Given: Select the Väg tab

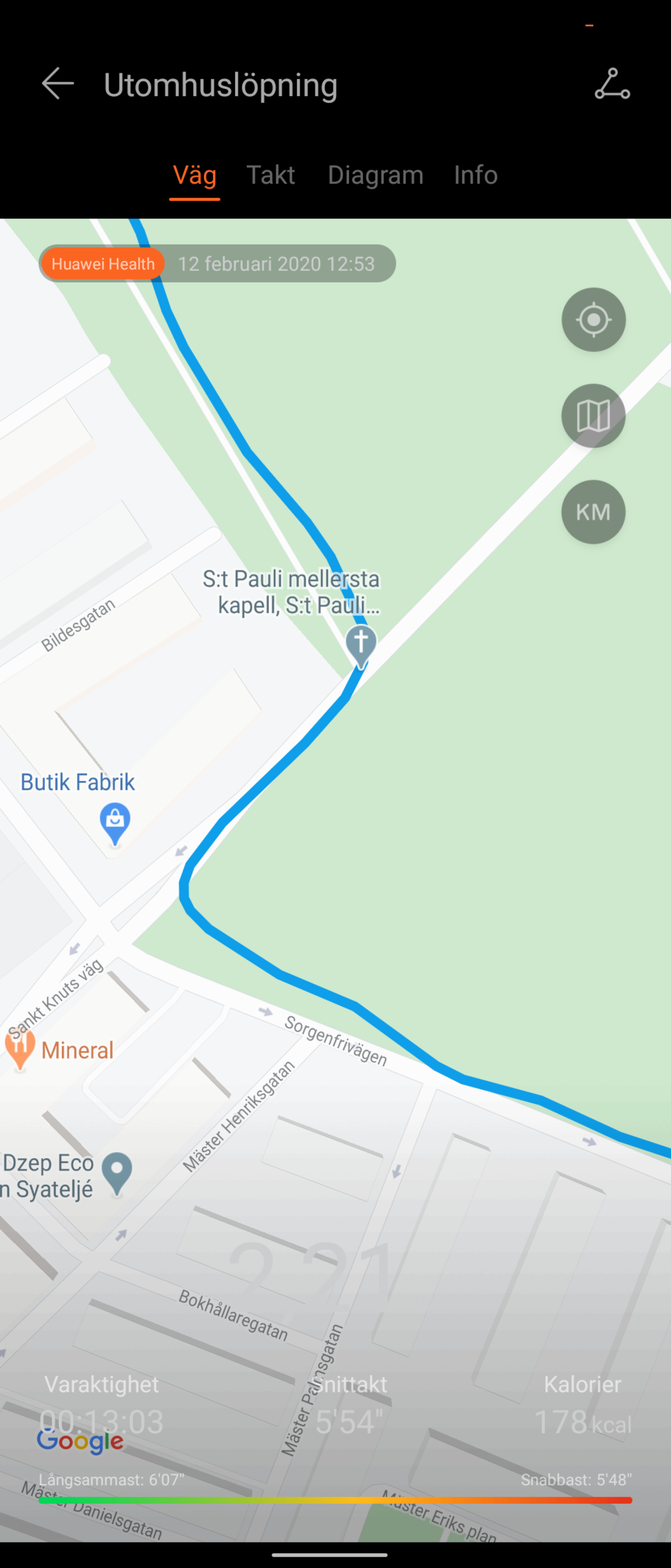Looking at the screenshot, I should [195, 175].
